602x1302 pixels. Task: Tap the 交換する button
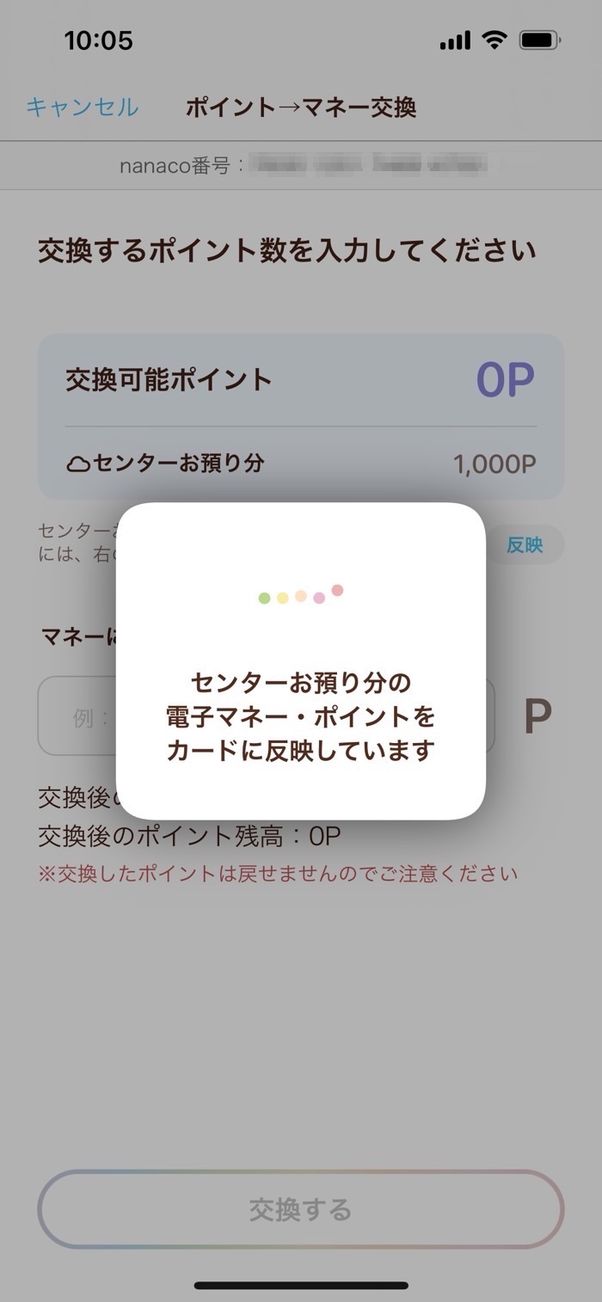coord(300,1209)
